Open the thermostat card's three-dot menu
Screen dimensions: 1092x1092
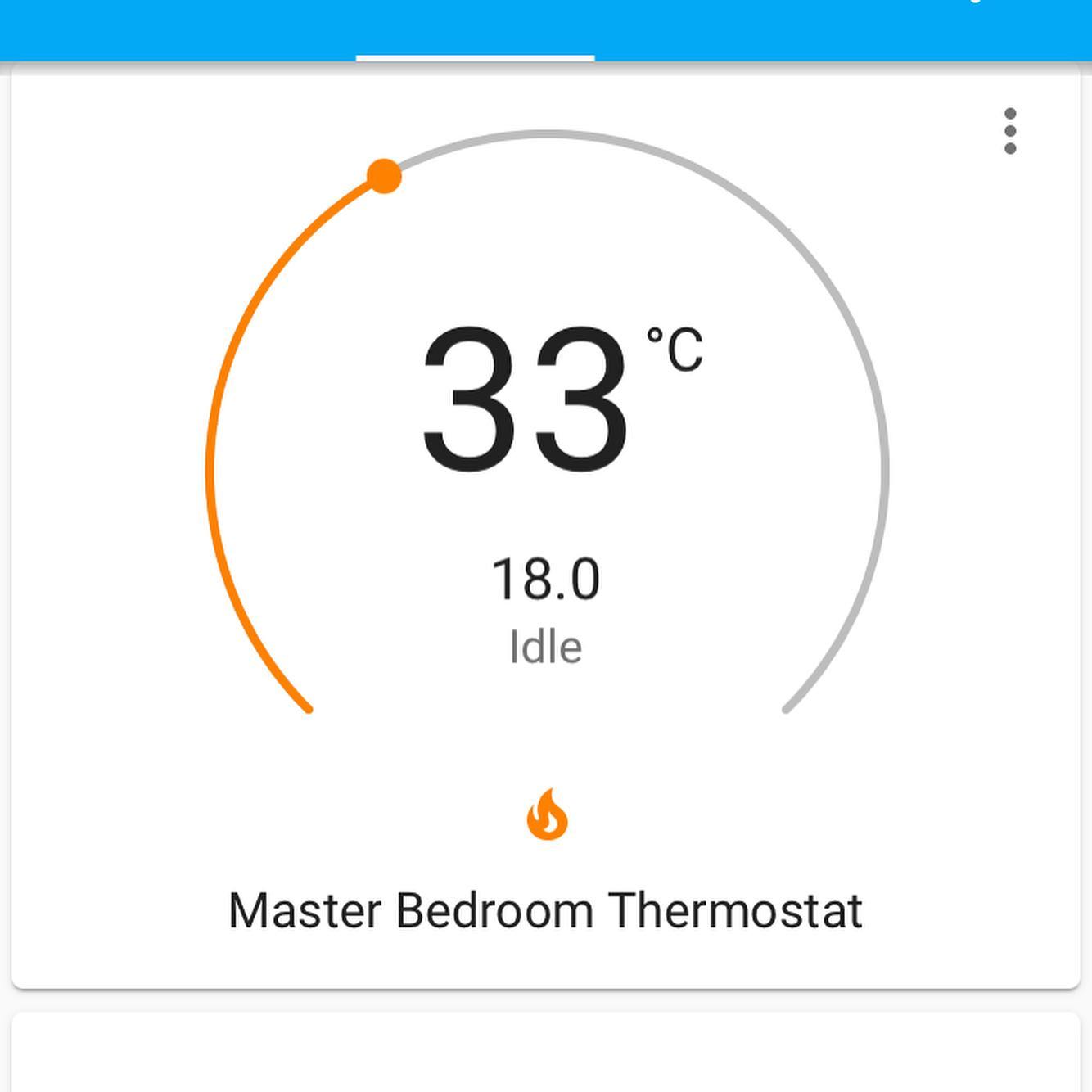coord(1009,131)
